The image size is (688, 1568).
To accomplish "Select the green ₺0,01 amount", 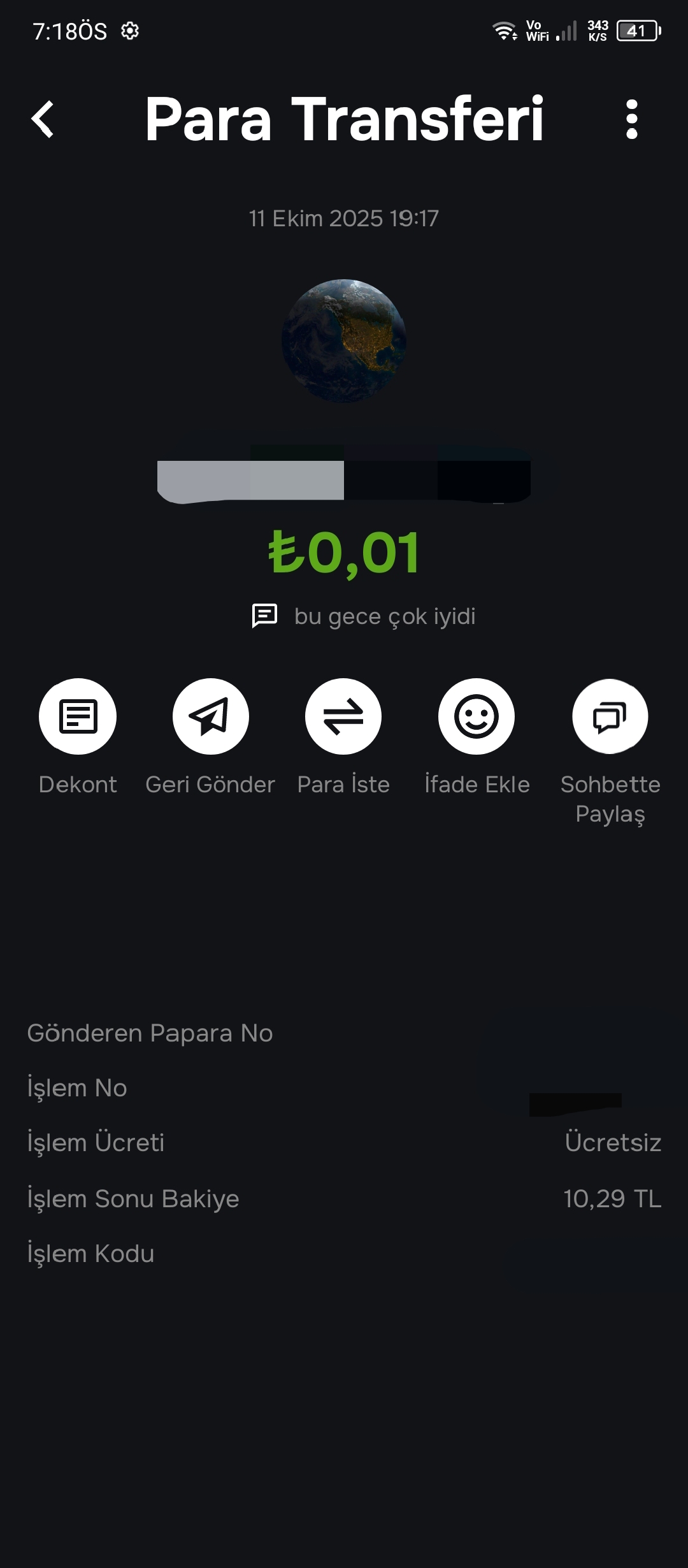I will click(x=343, y=556).
